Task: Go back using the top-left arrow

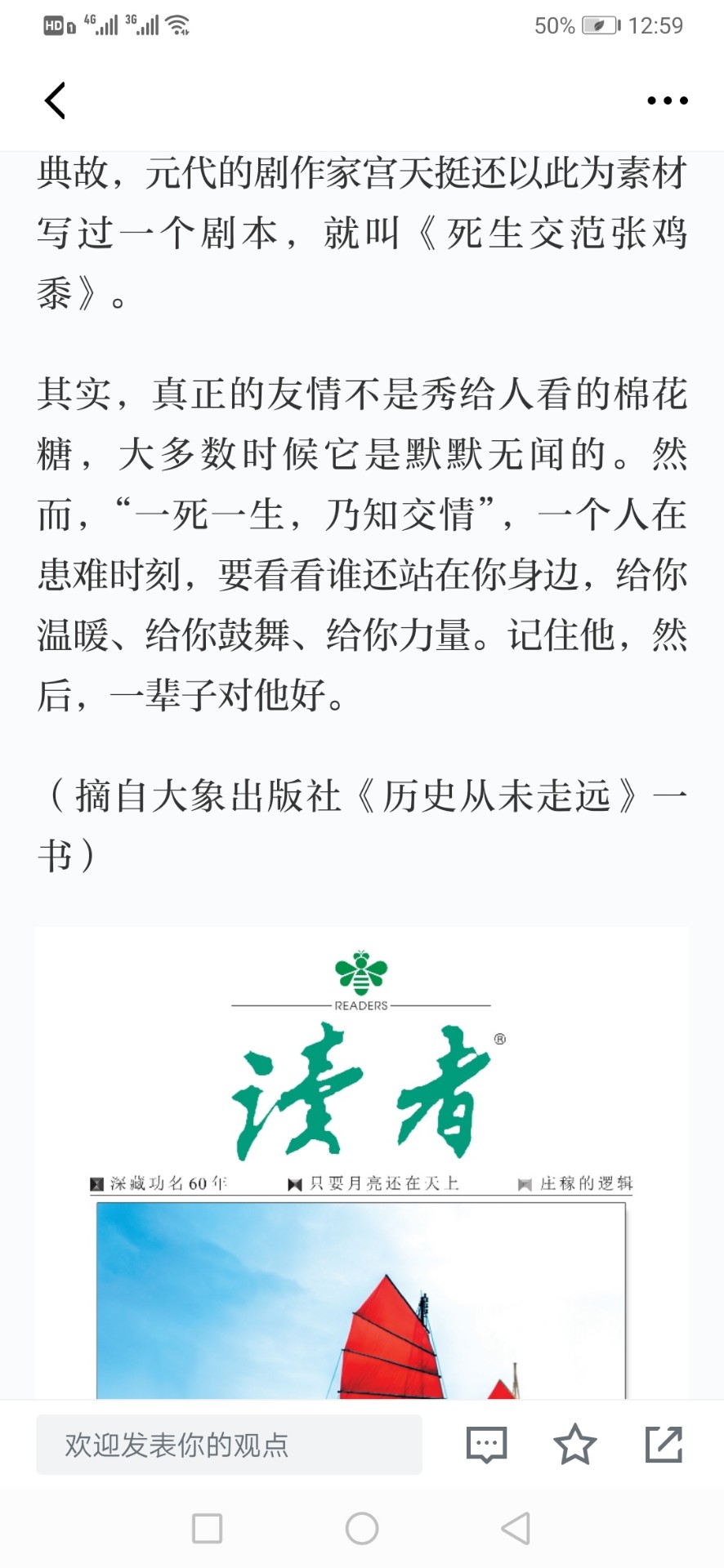Action: (x=55, y=101)
